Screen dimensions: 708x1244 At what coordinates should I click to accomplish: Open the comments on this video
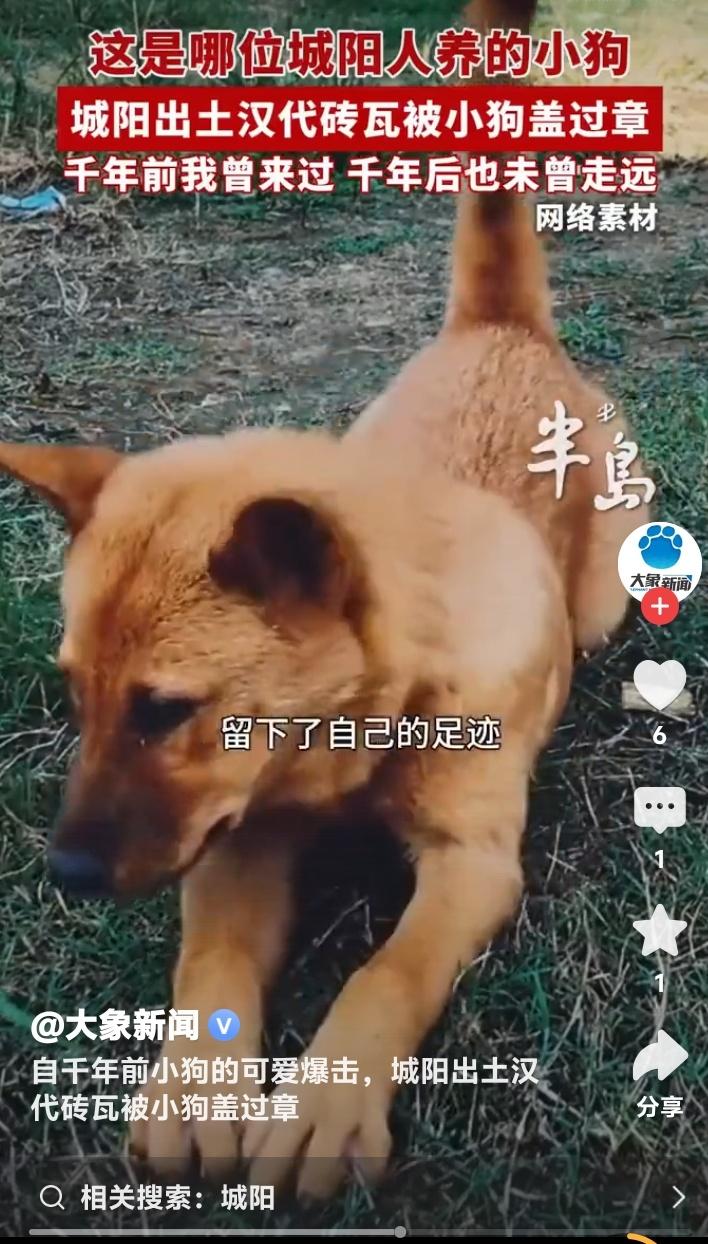[659, 810]
